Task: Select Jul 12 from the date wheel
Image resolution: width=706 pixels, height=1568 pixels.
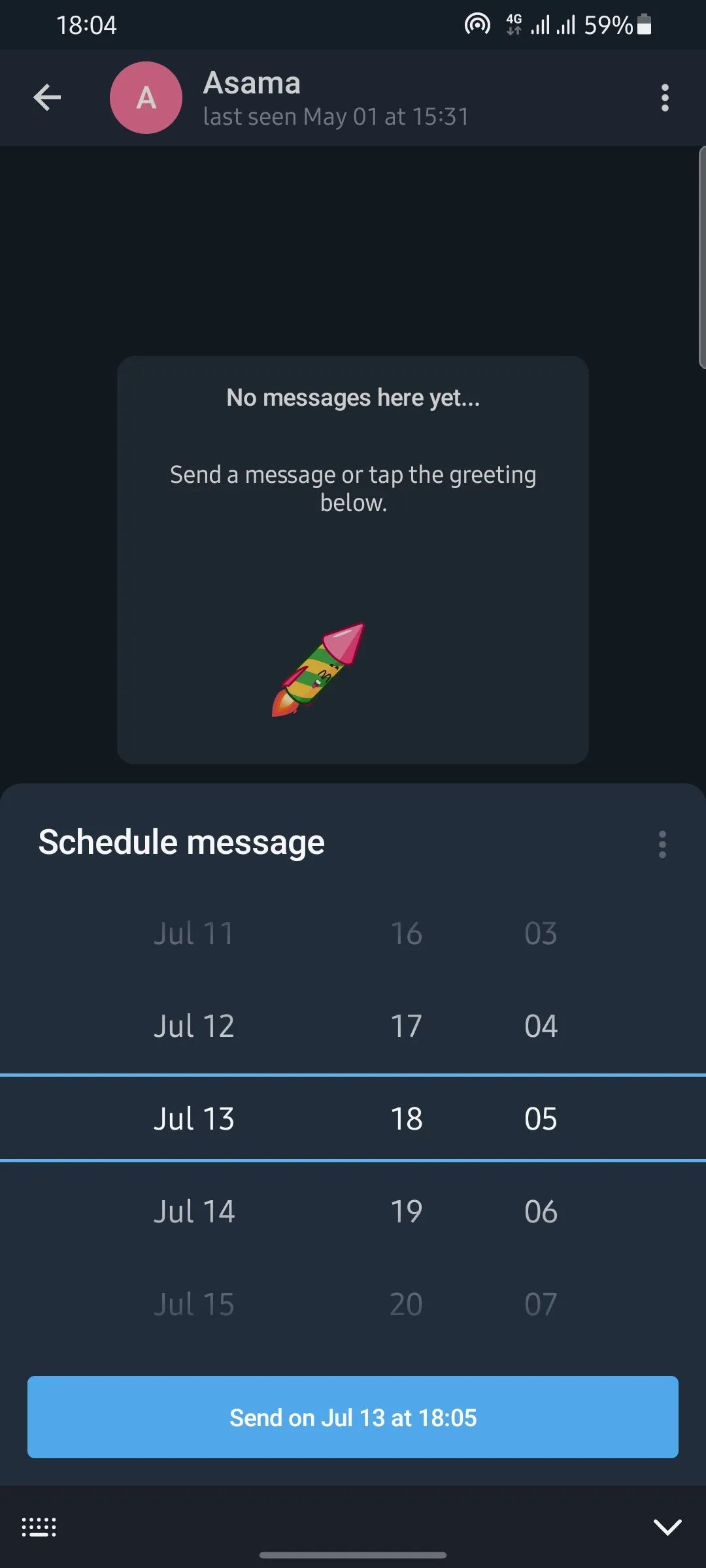Action: tap(194, 1025)
